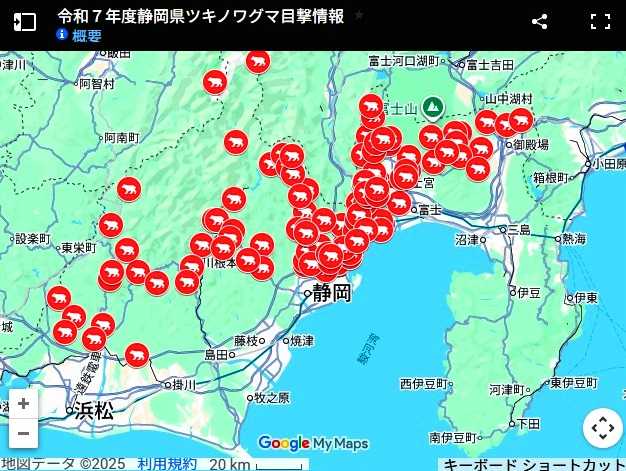The height and width of the screenshot is (471, 626).
Task: Select the Mt. Fuji summit green marker
Action: point(432,105)
